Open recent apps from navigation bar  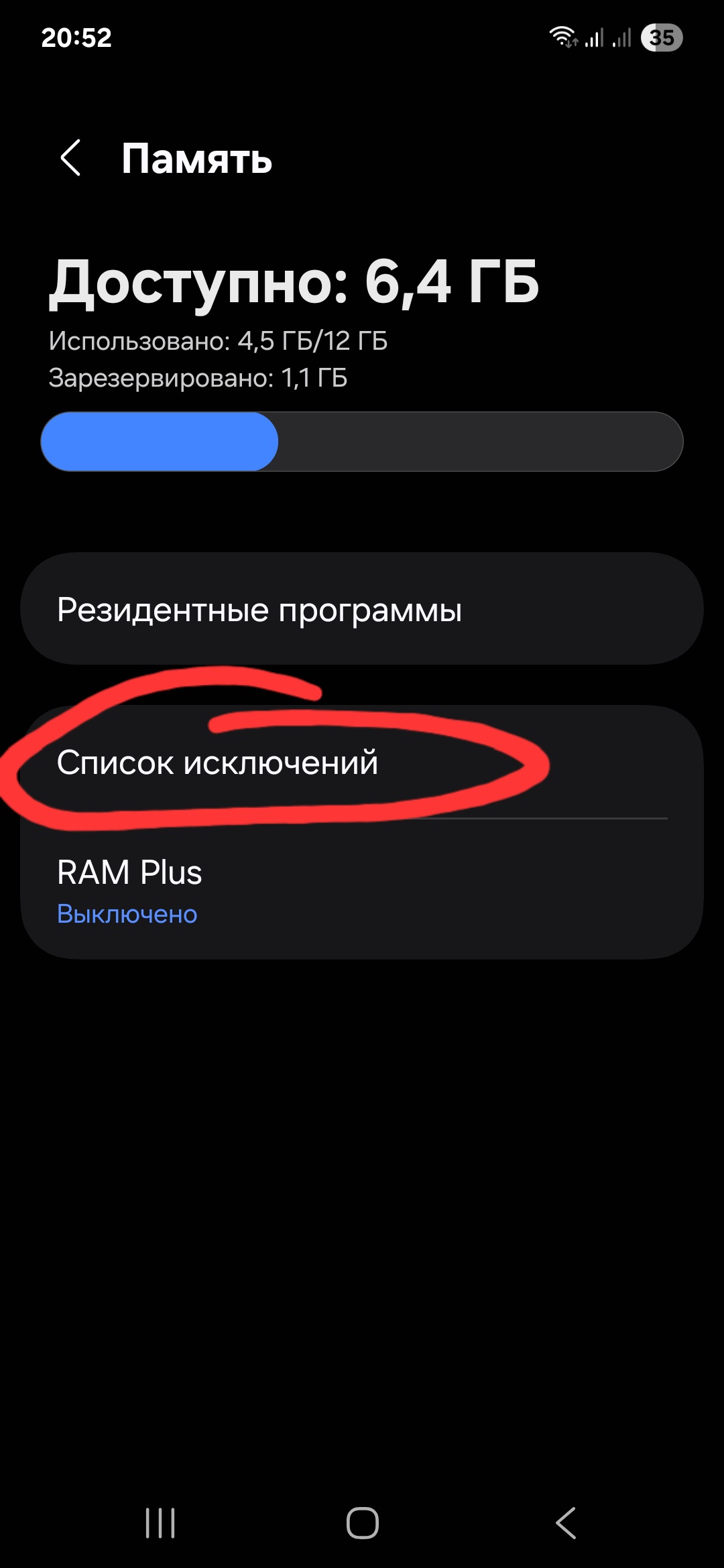160,1523
